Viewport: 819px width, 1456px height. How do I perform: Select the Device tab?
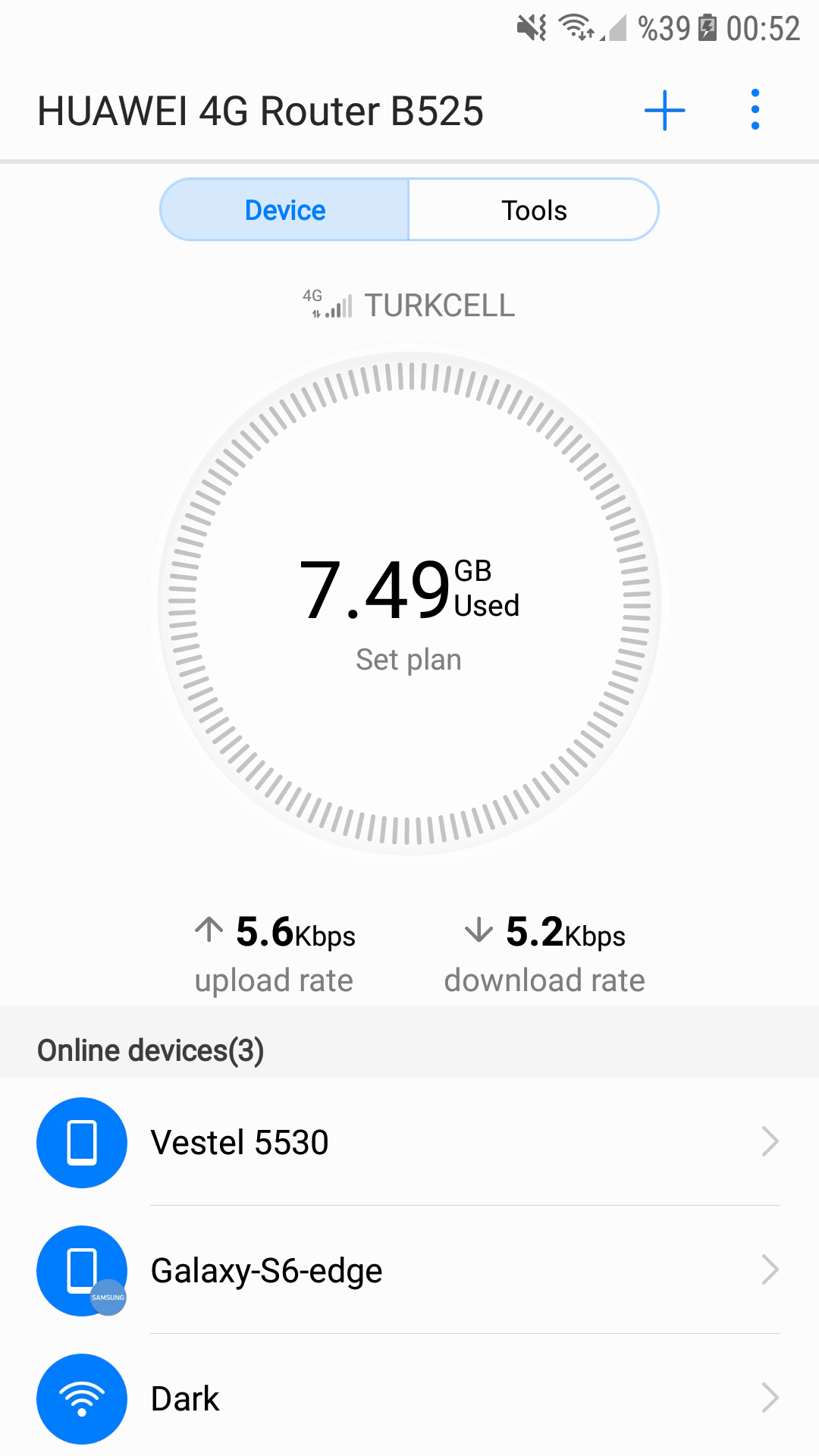click(x=284, y=210)
